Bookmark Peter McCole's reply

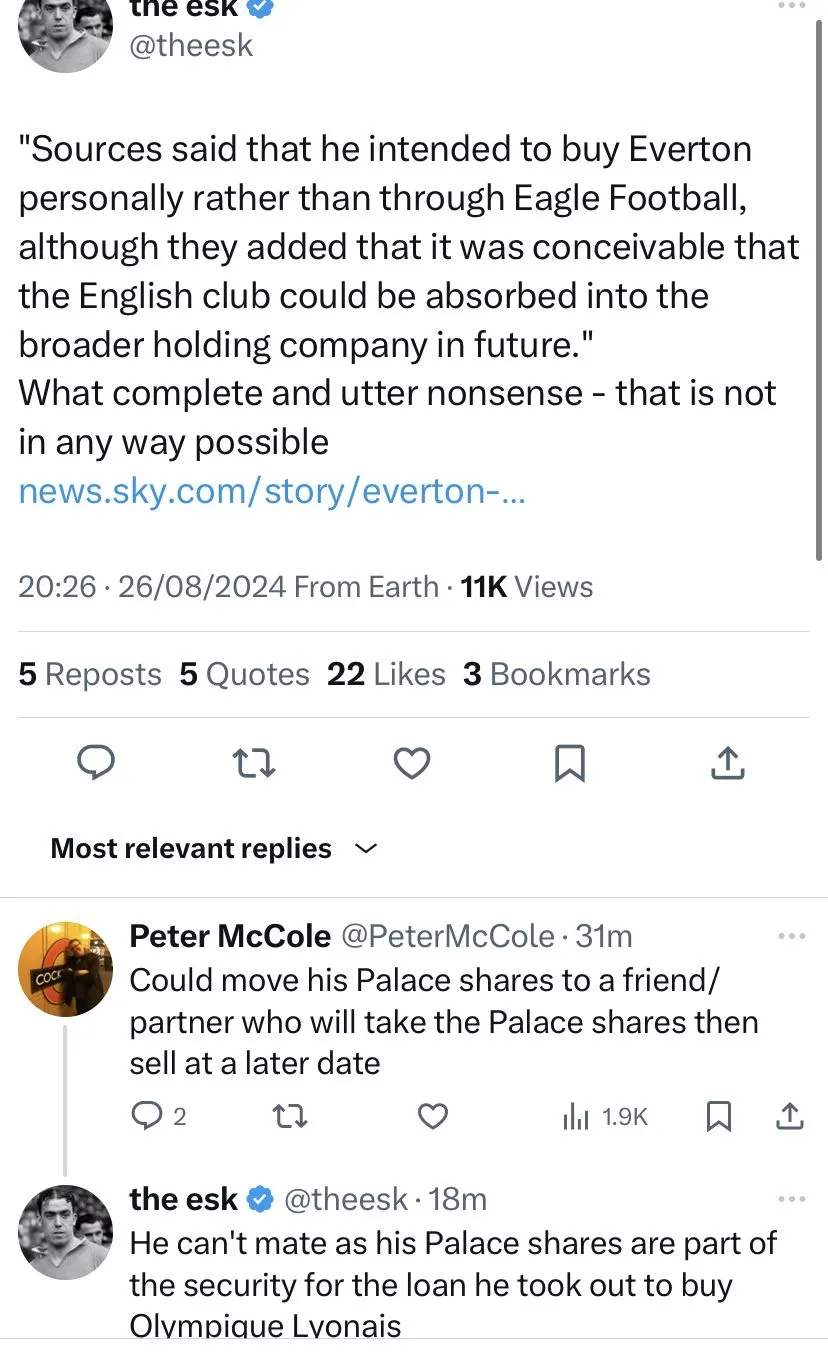point(718,1116)
